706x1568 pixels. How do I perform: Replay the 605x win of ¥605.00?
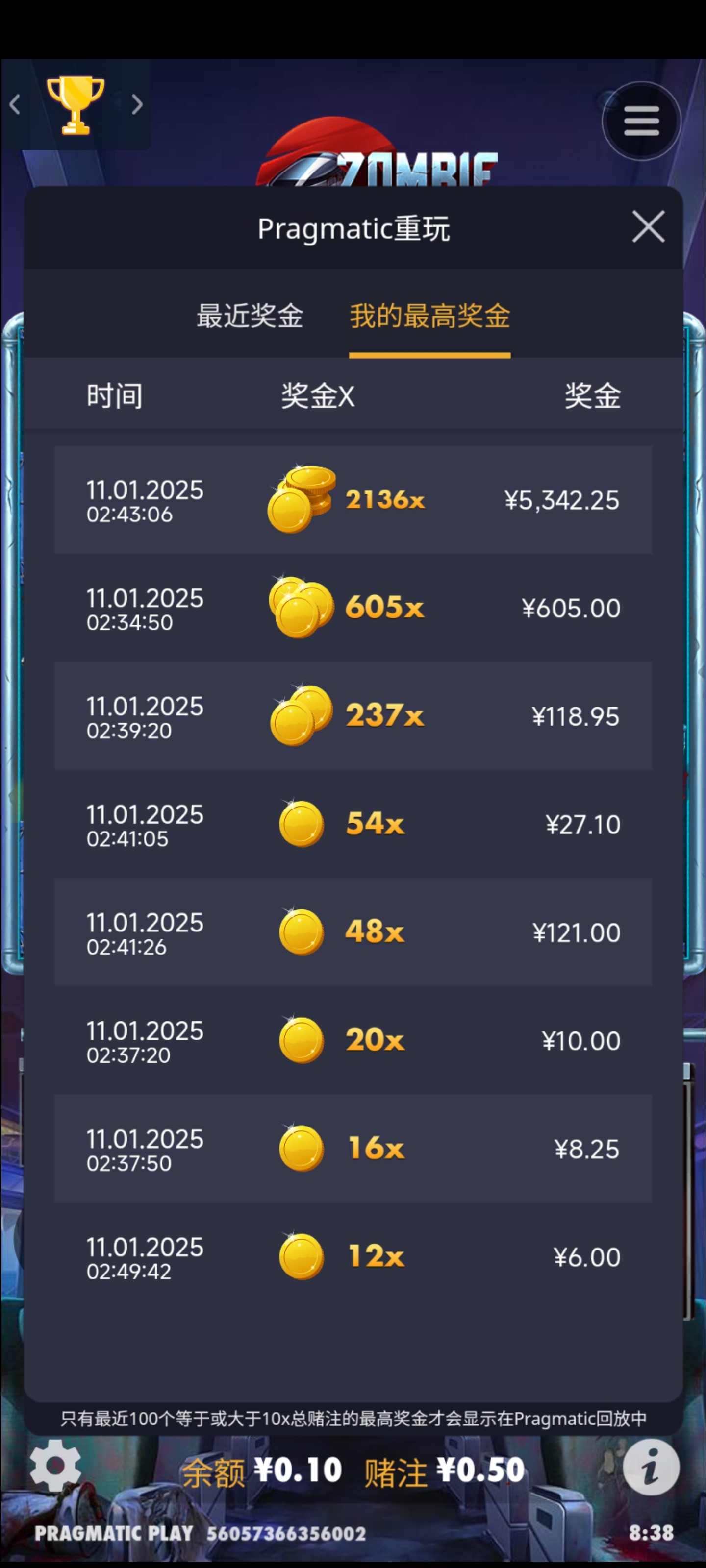tap(353, 608)
